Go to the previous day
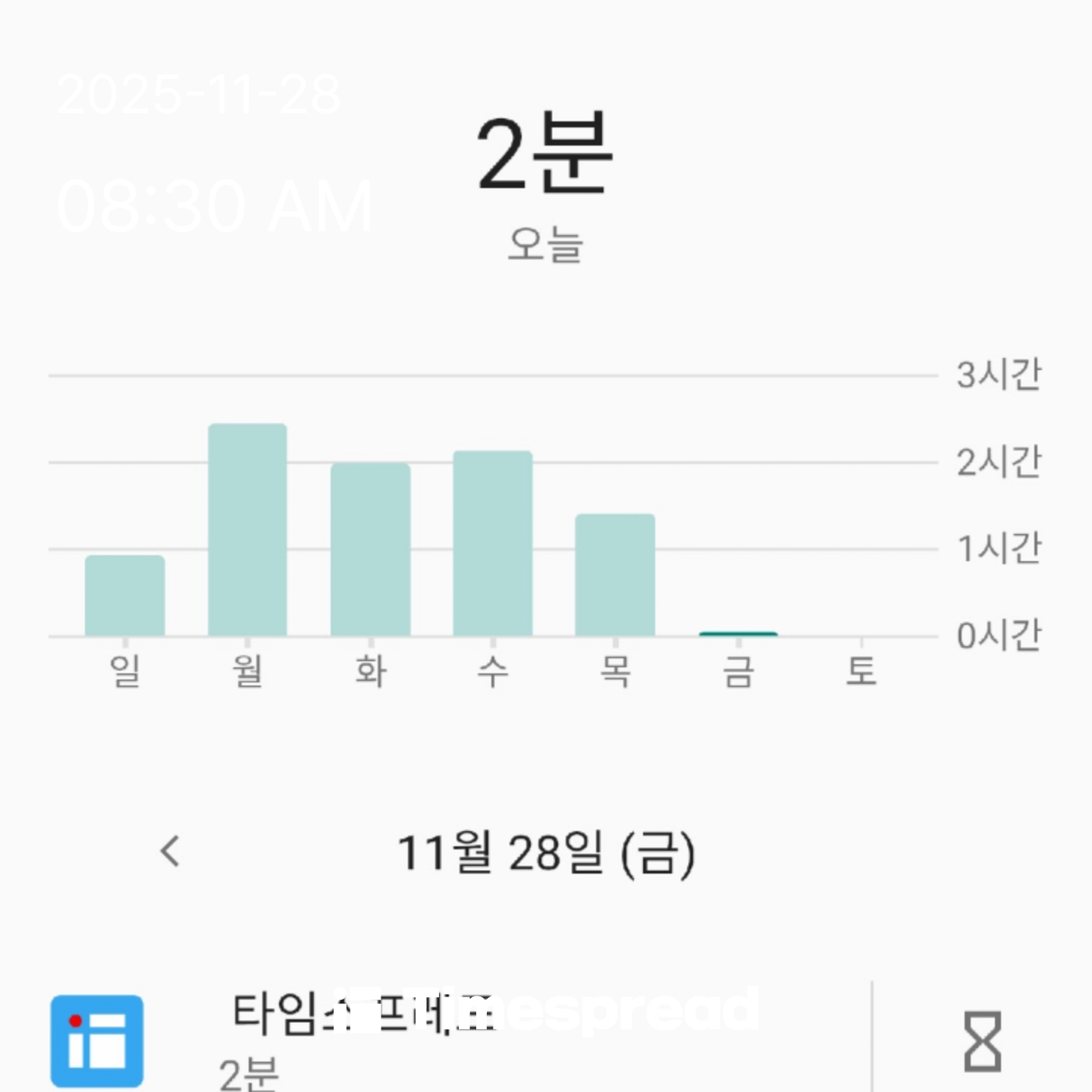Screen dimensions: 1092x1092 pyautogui.click(x=171, y=851)
